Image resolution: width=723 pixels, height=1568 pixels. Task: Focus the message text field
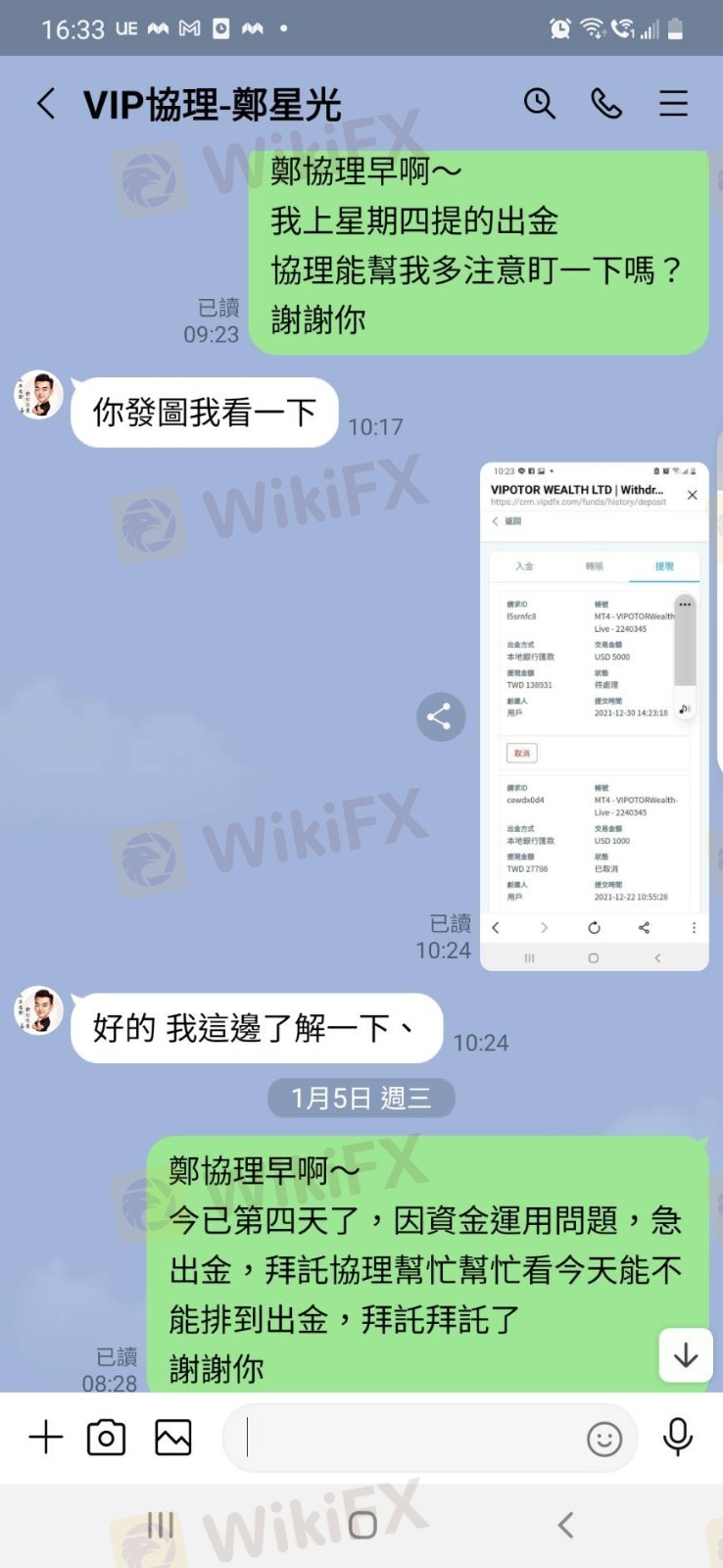pyautogui.click(x=411, y=1438)
